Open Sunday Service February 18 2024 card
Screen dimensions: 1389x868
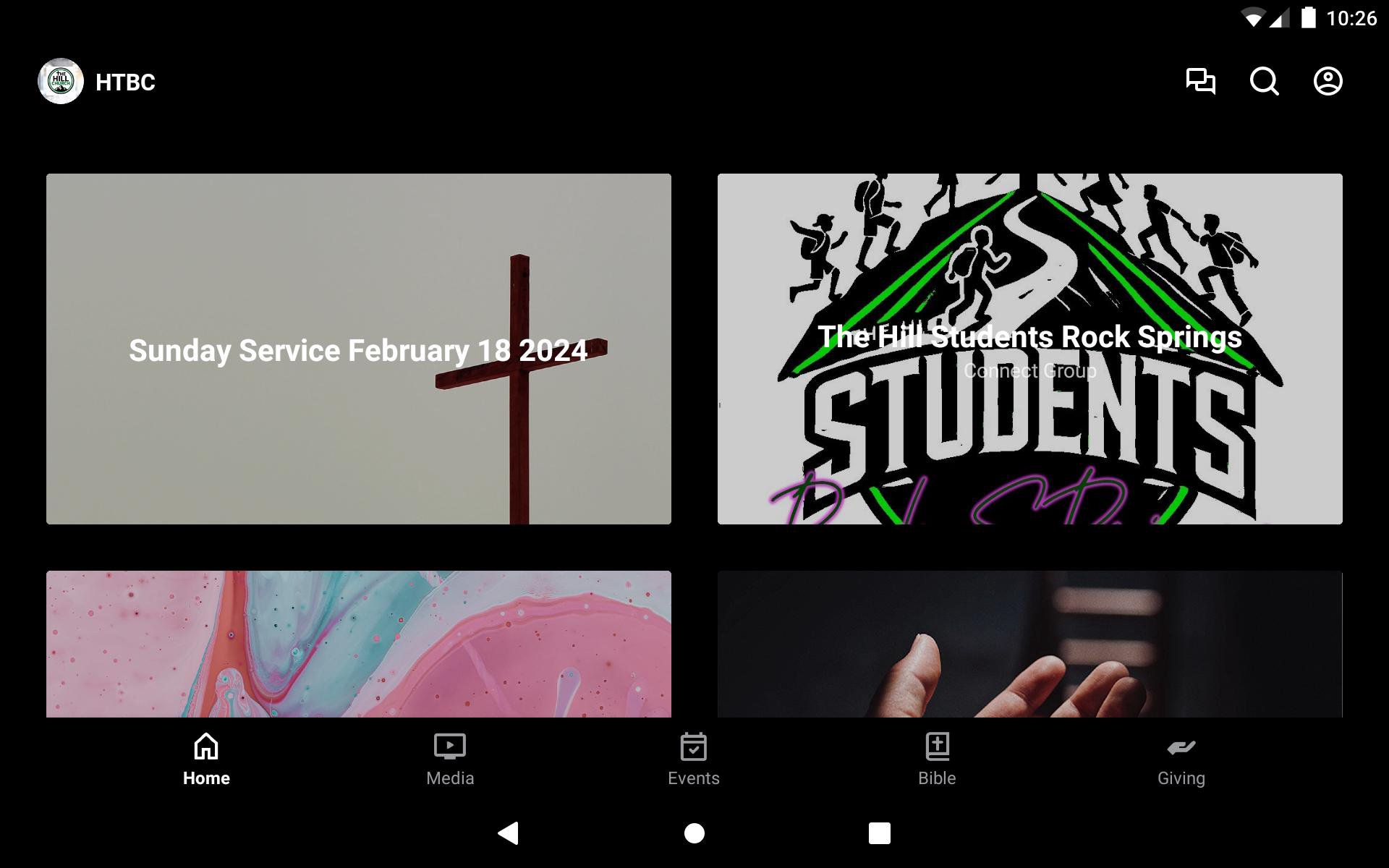358,349
